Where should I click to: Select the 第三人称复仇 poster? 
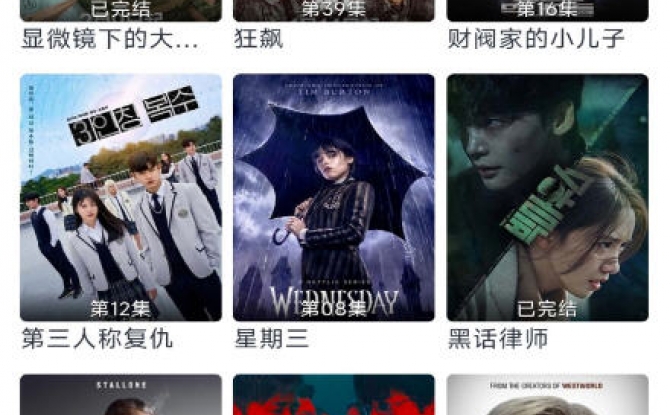pos(120,197)
